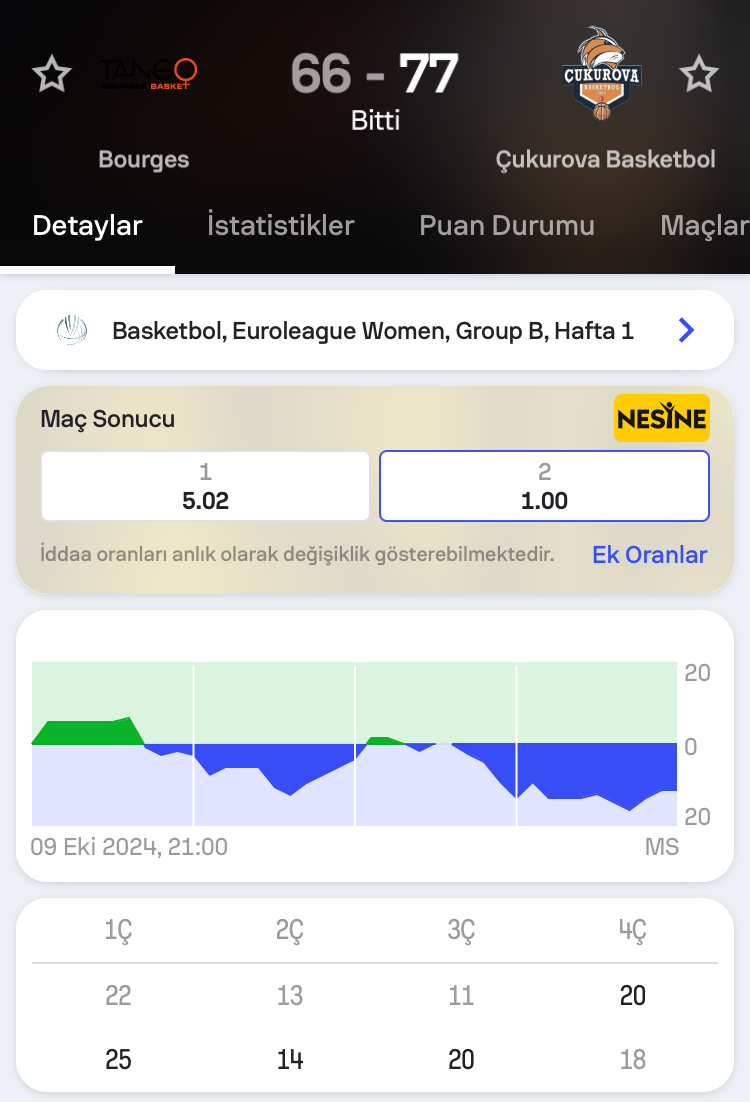This screenshot has height=1102, width=750.
Task: Favorite the Bourges team star
Action: click(x=52, y=75)
